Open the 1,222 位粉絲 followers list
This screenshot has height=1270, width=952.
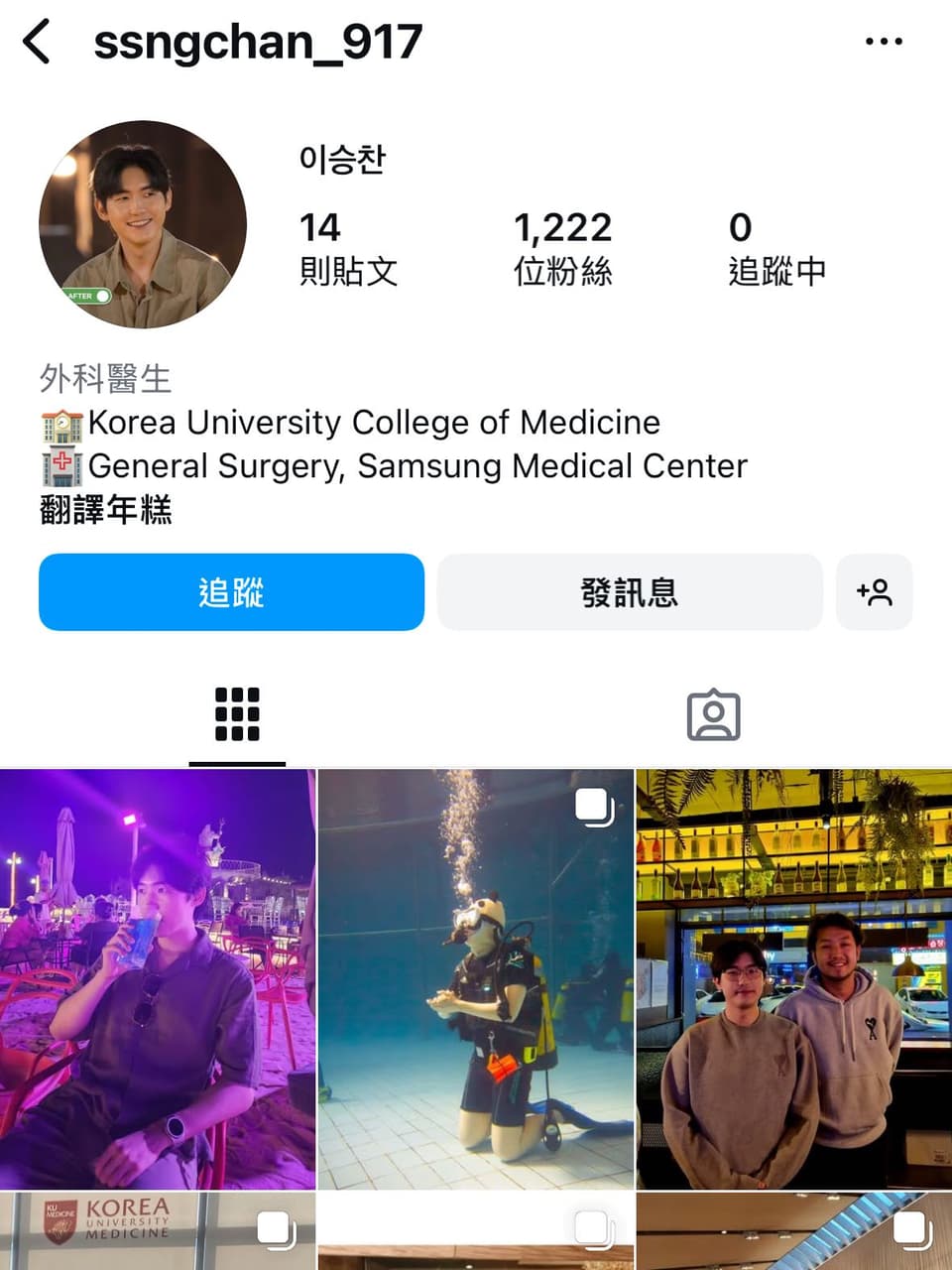point(562,248)
